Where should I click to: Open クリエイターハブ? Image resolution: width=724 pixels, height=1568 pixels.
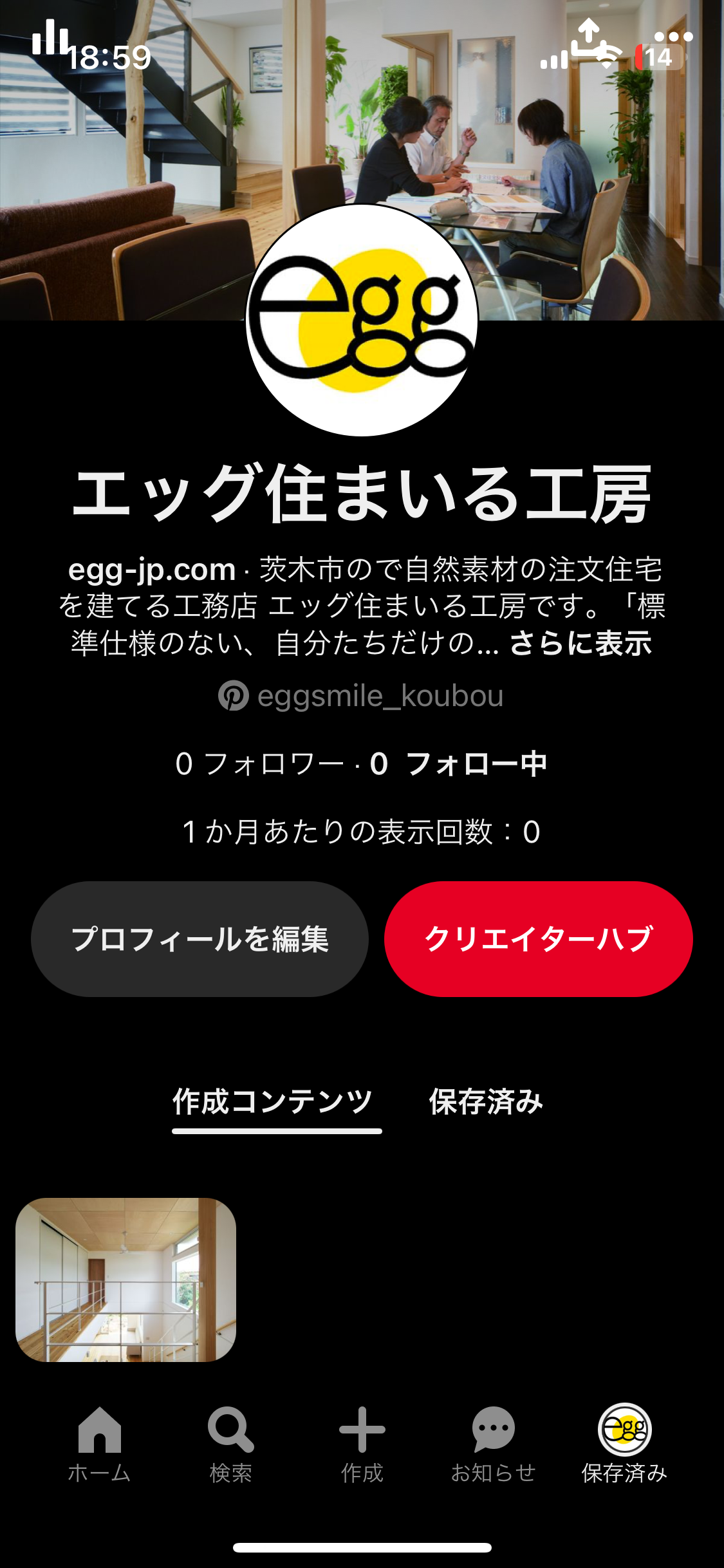pyautogui.click(x=538, y=939)
